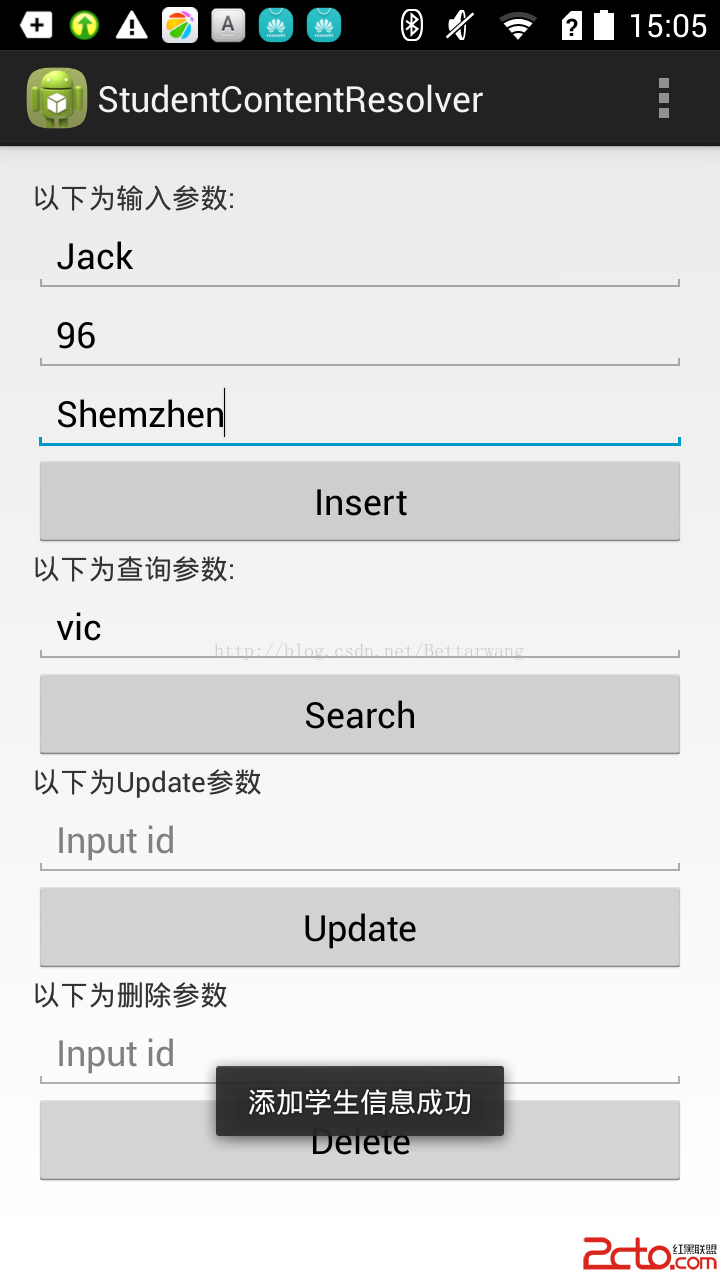Focus the field showing 96
Viewport: 720px width, 1280px height.
(x=360, y=336)
